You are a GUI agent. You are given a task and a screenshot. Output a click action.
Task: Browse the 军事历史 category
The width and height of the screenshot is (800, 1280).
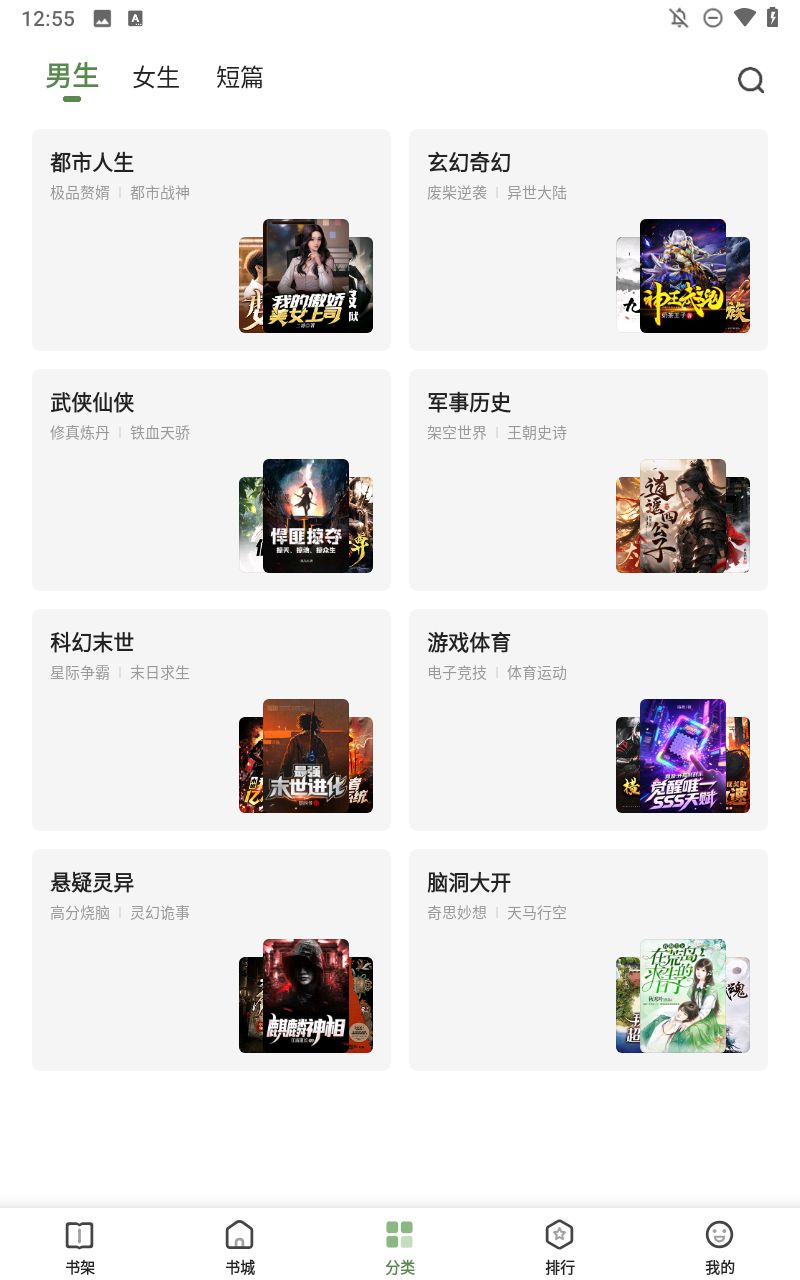point(588,480)
